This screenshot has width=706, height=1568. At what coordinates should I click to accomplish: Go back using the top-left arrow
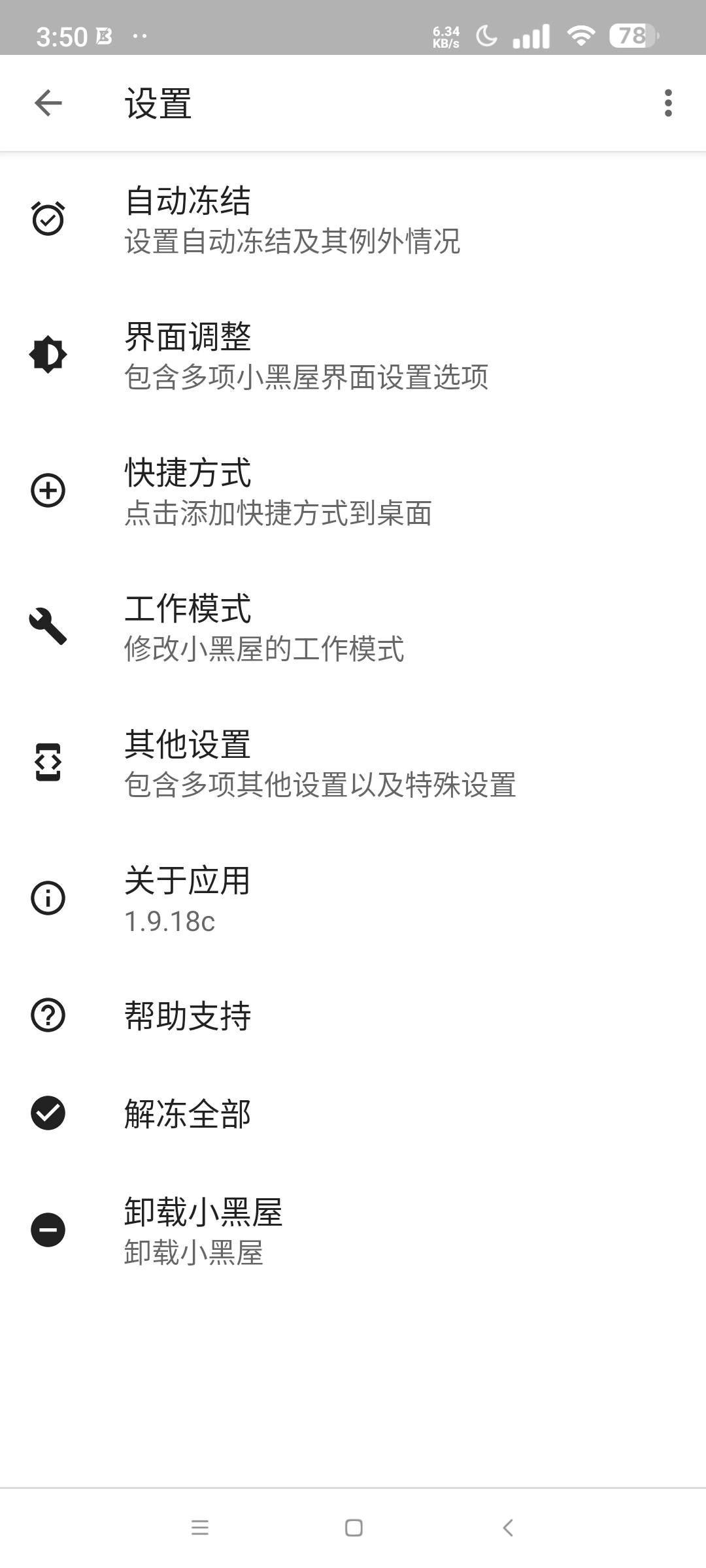(48, 103)
